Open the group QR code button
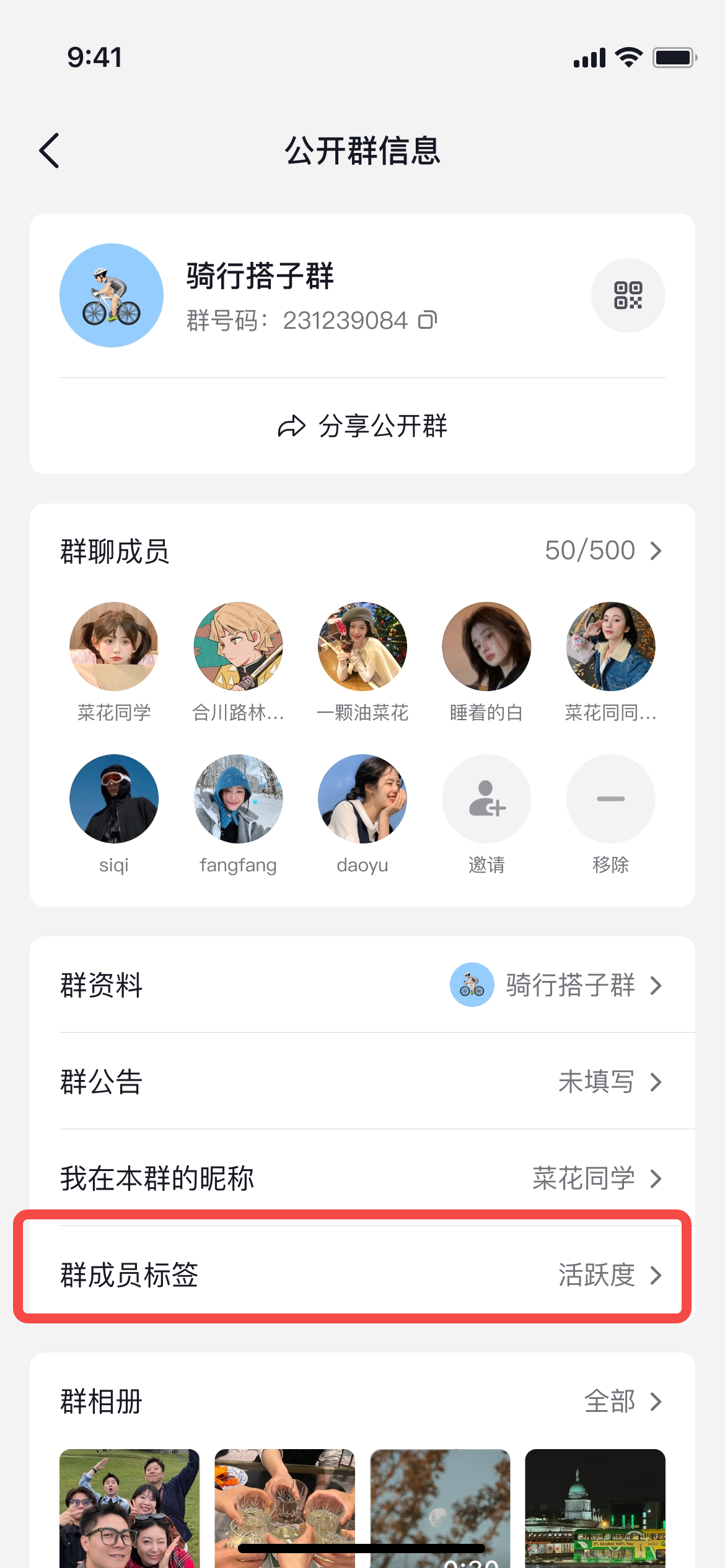This screenshot has width=725, height=1568. [x=628, y=295]
